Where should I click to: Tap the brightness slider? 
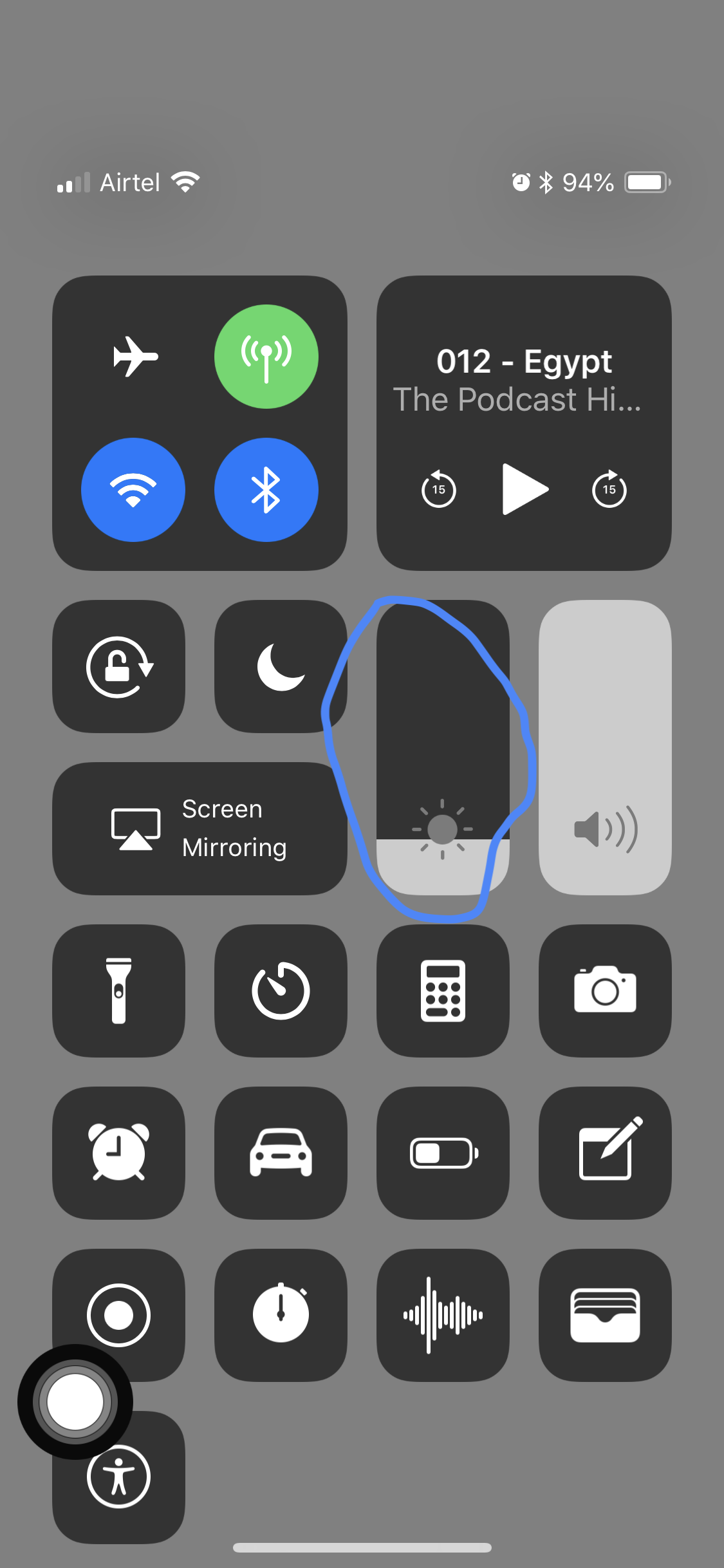[443, 748]
